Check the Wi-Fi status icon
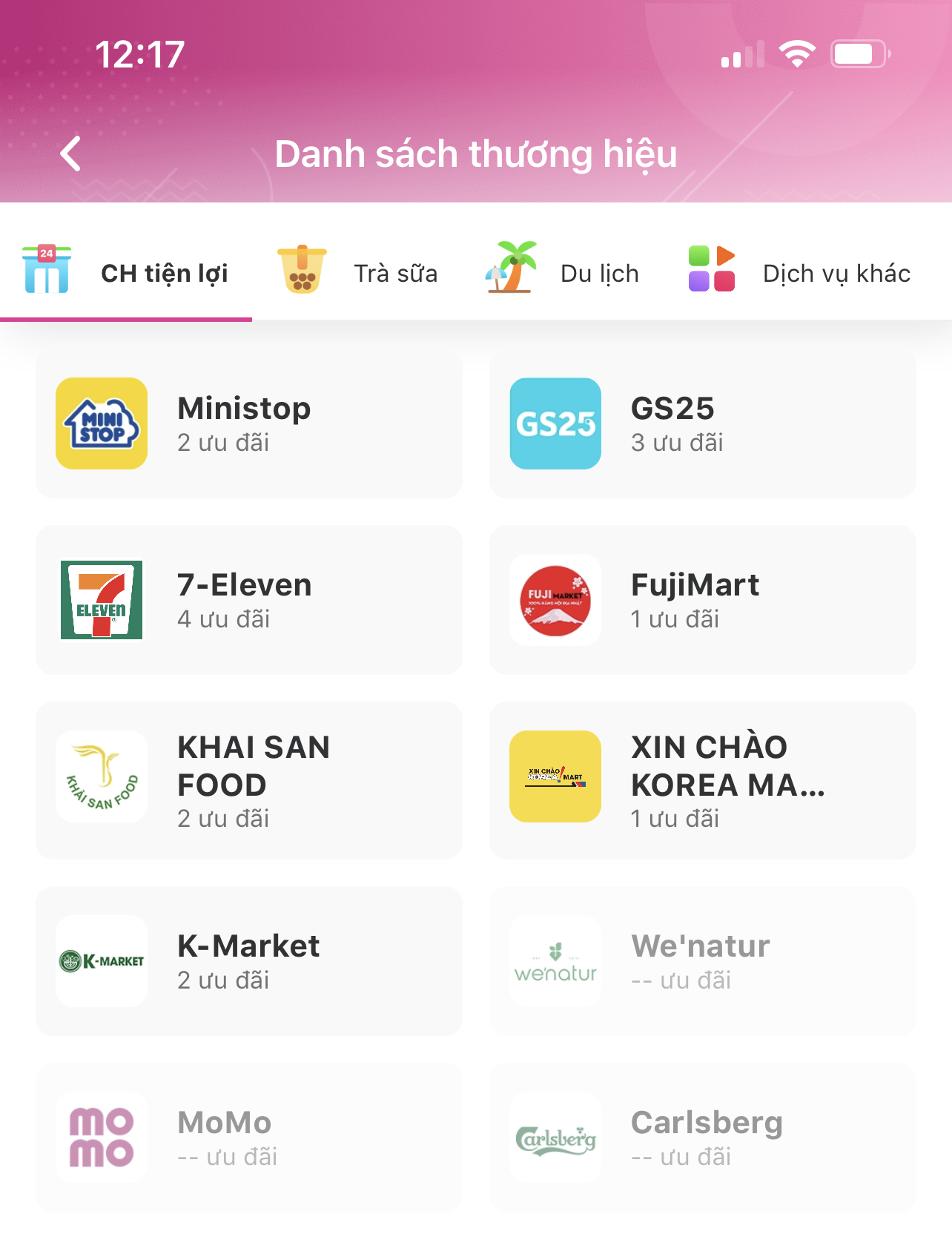952x1260 pixels. coord(795,52)
